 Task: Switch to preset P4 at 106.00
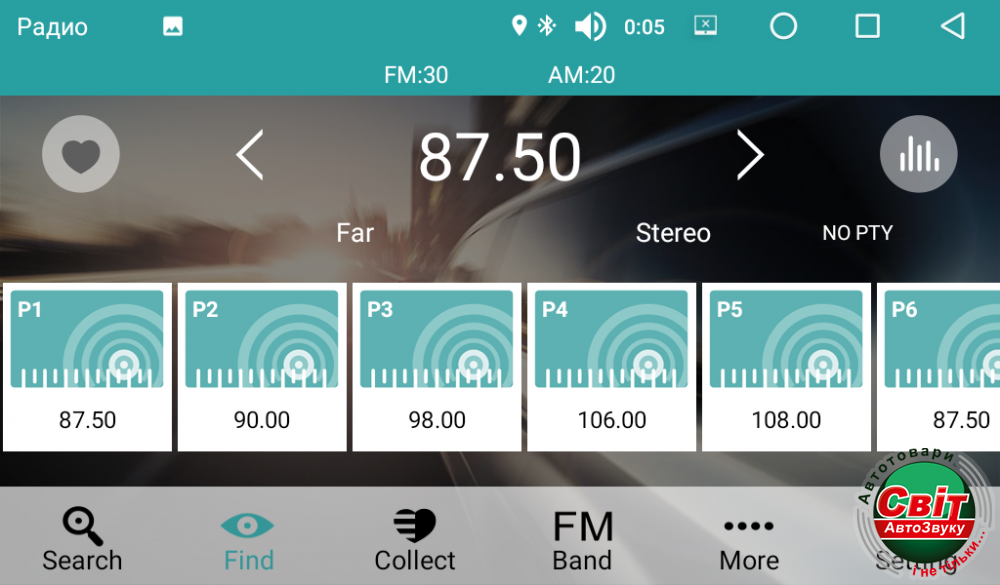(612, 367)
